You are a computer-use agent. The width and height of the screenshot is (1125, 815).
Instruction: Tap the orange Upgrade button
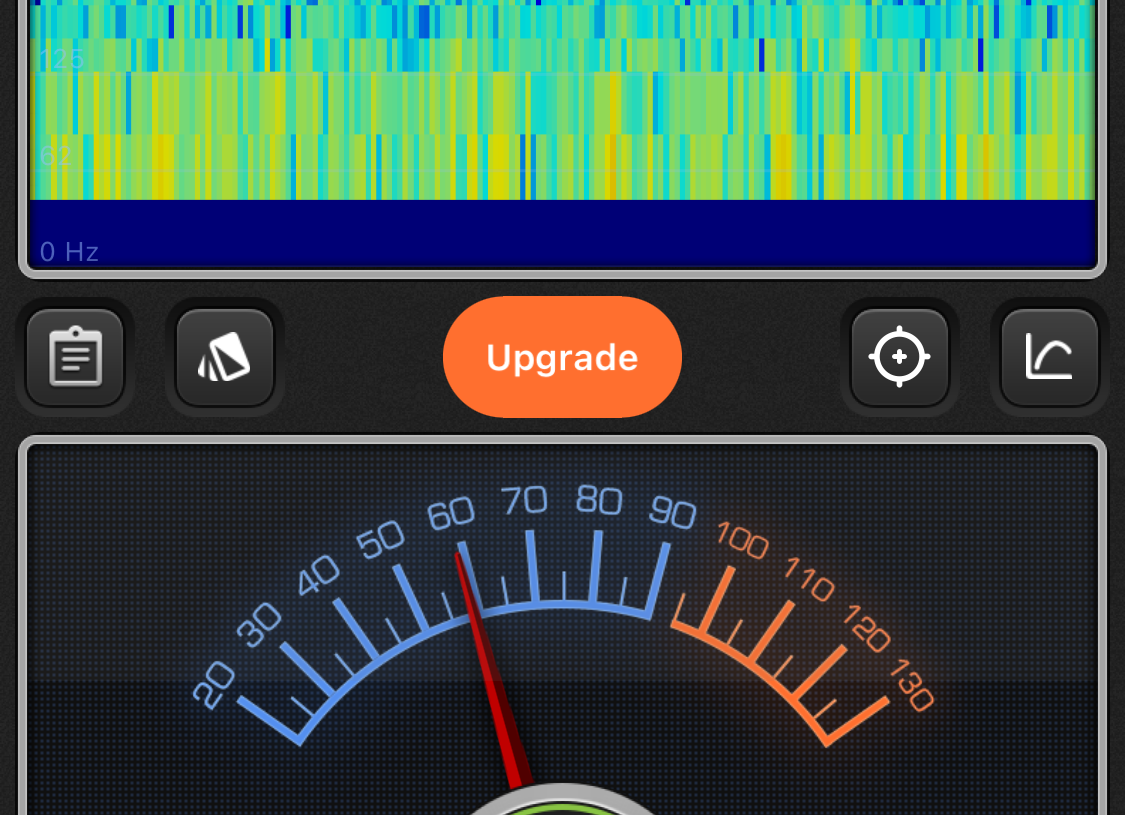click(562, 357)
